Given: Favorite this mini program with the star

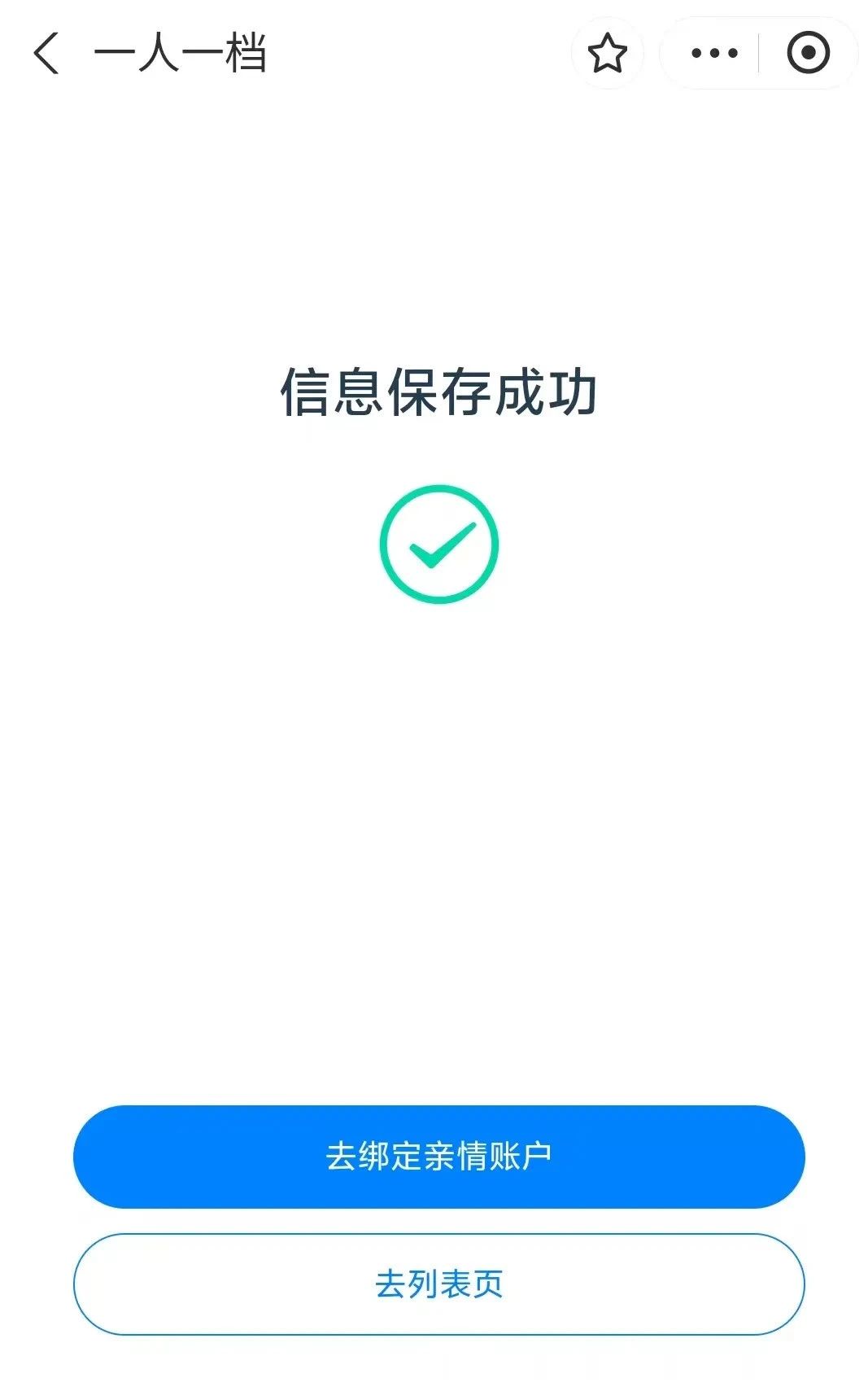Looking at the screenshot, I should tap(607, 54).
